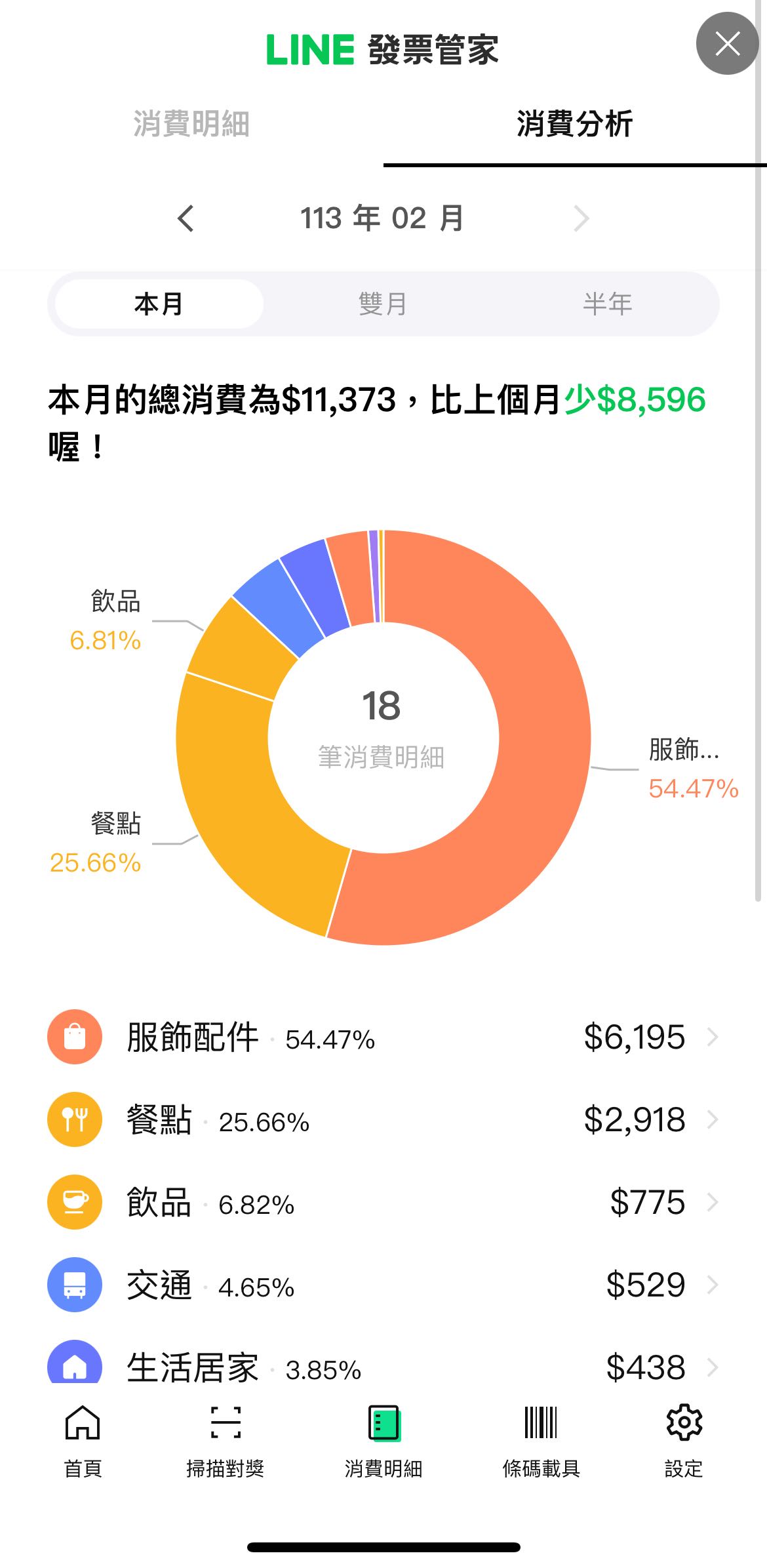The height and width of the screenshot is (1568, 767).
Task: Go to the previous month arrow
Action: coord(186,218)
